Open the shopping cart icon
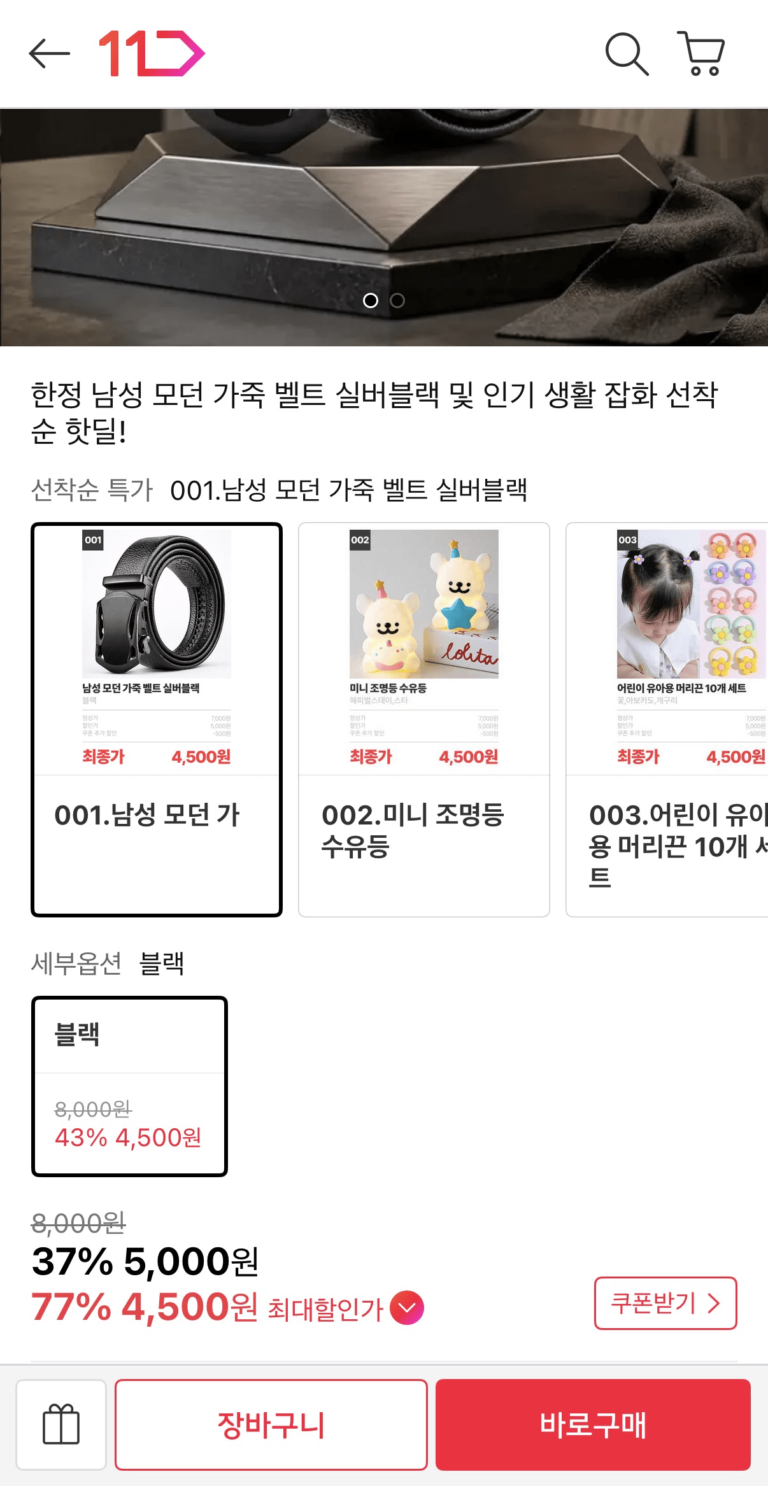 tap(701, 54)
